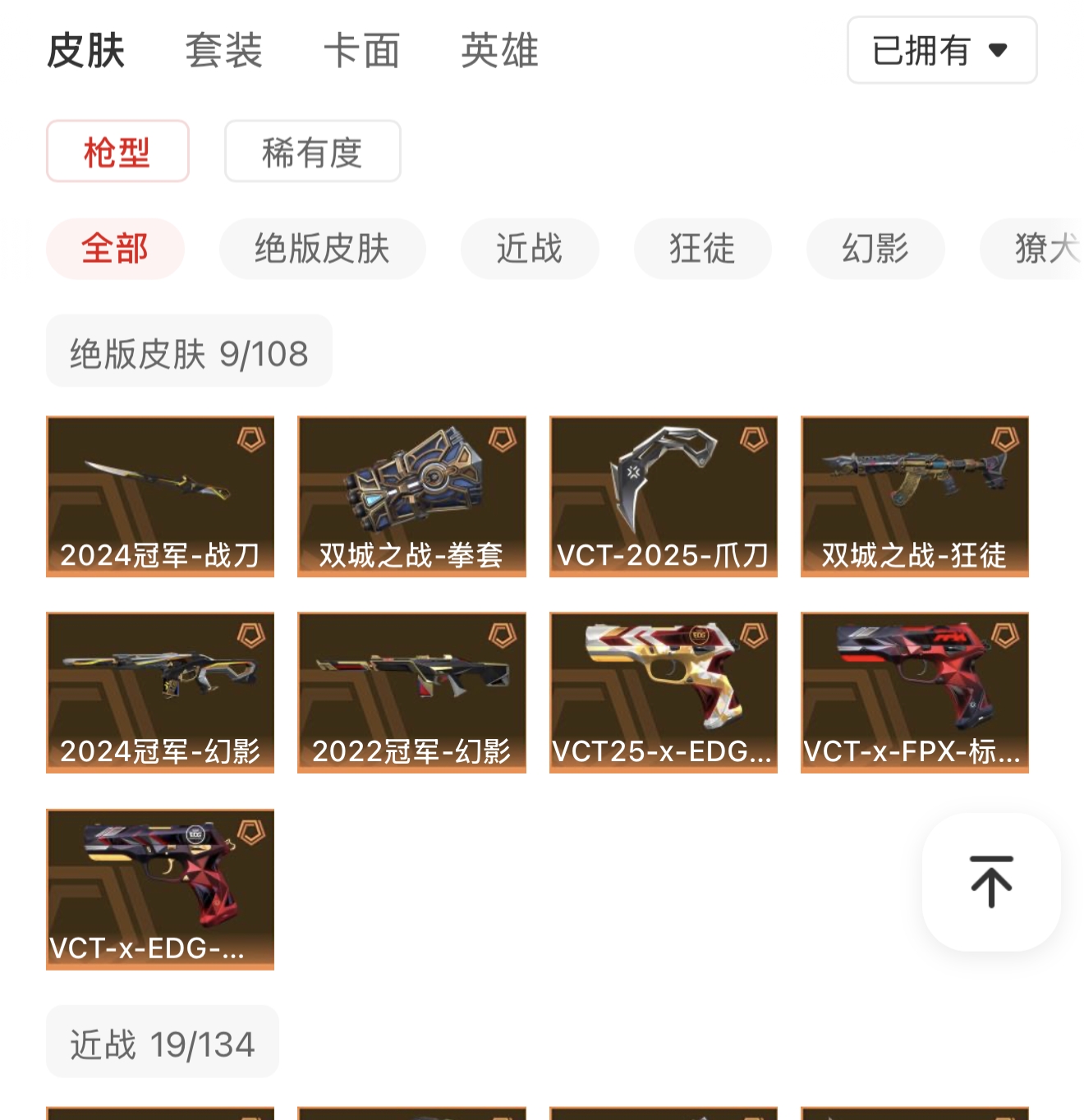Open the 双城之战-拳套 skin
Screen dimensions: 1084x1120
[411, 496]
